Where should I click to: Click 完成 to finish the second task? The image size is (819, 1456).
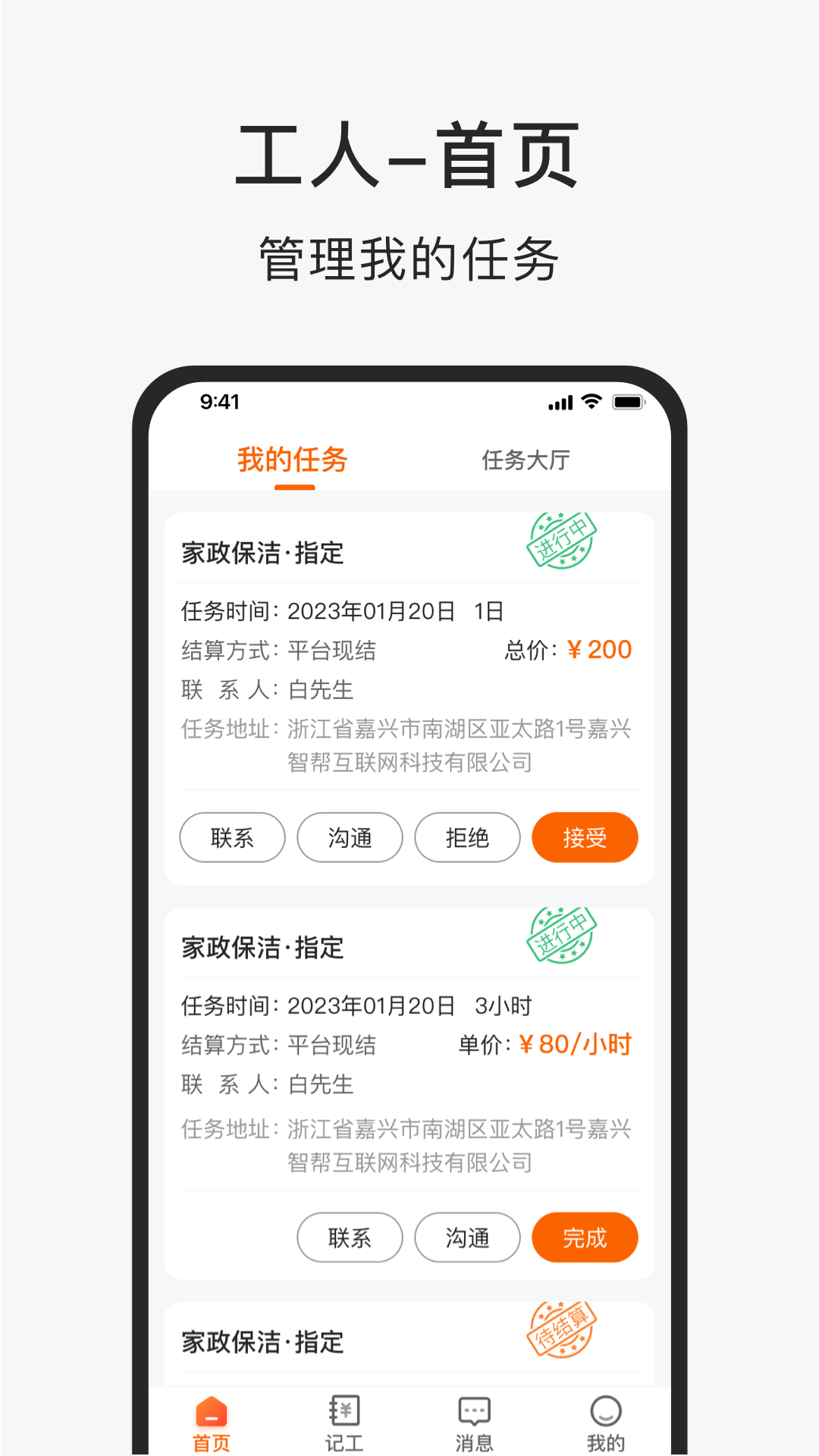[x=585, y=1238]
